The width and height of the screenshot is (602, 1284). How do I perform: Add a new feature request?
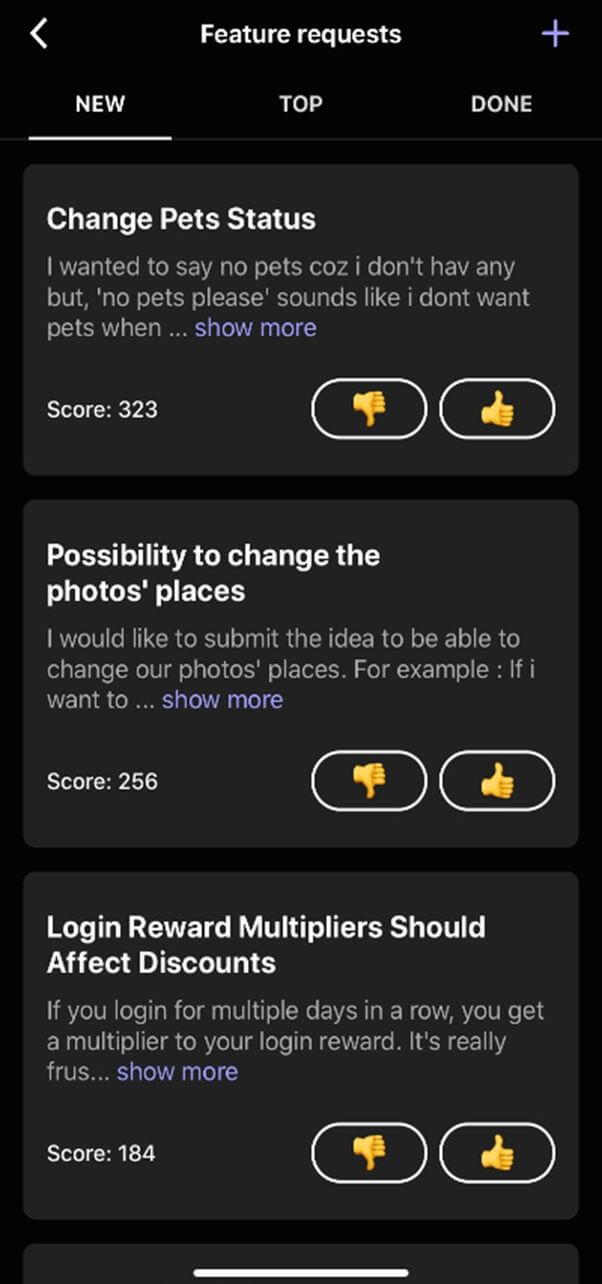pos(555,34)
